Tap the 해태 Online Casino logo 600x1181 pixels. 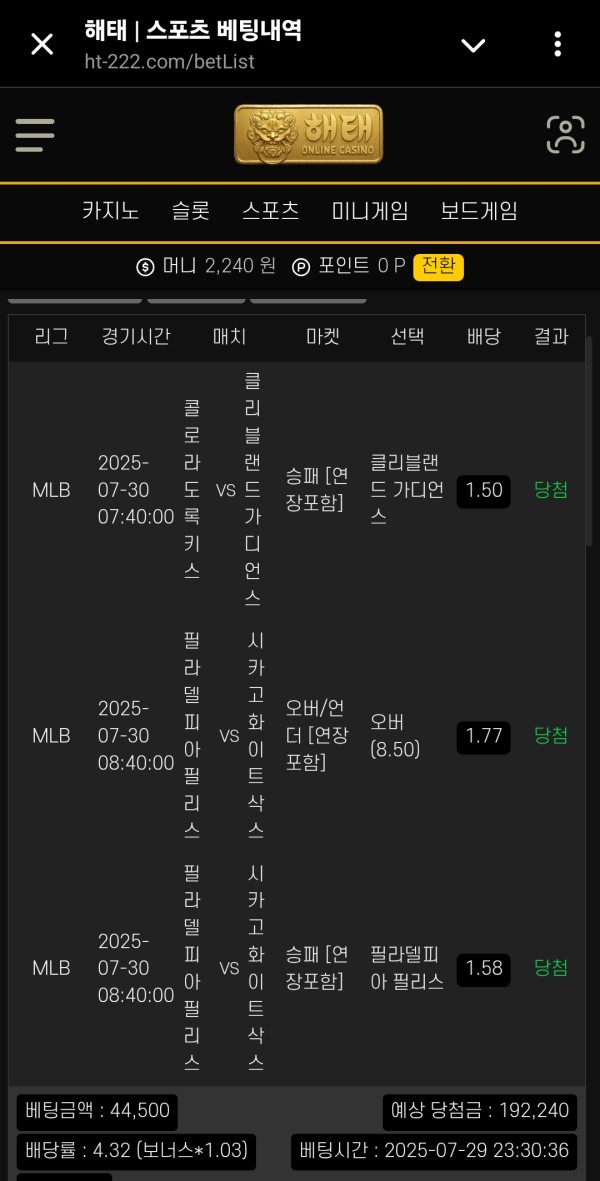[x=308, y=135]
